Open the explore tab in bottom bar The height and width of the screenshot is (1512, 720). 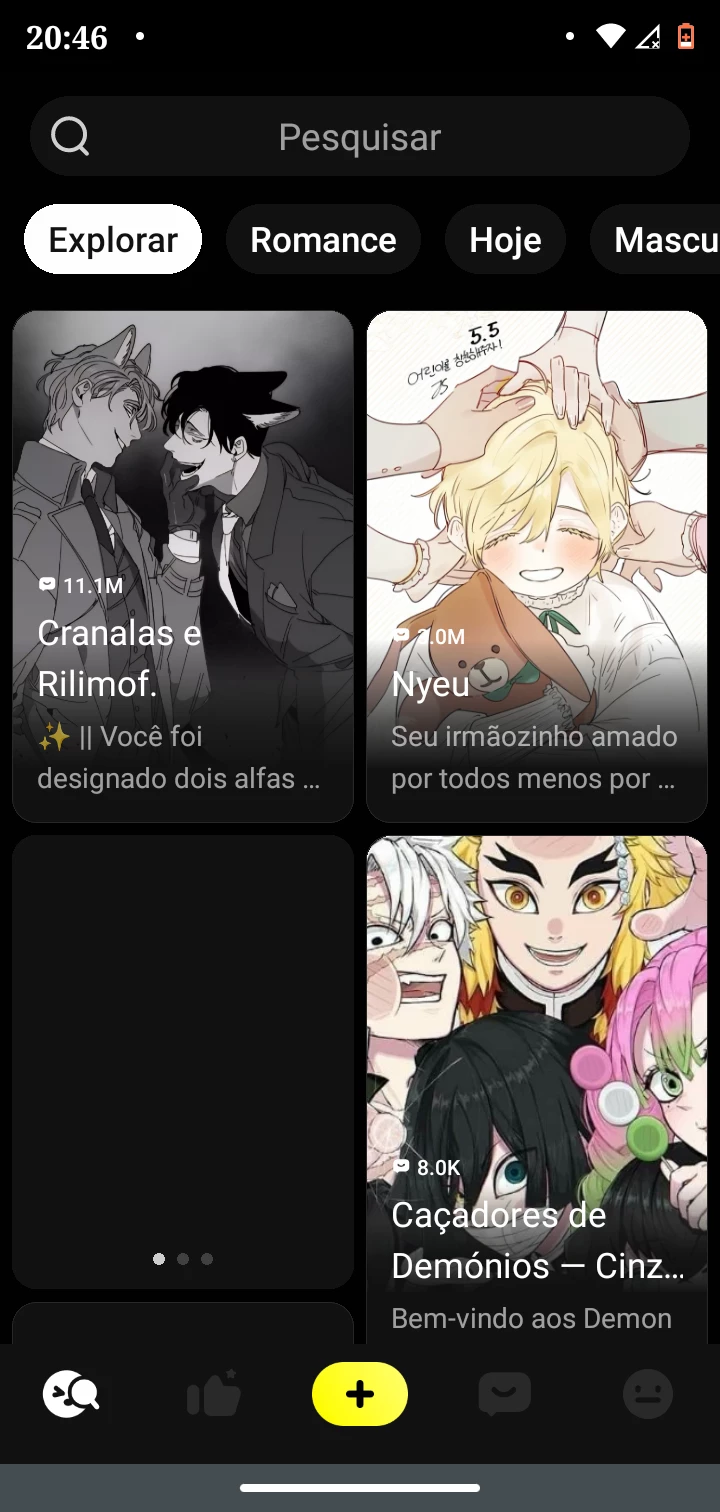71,1394
